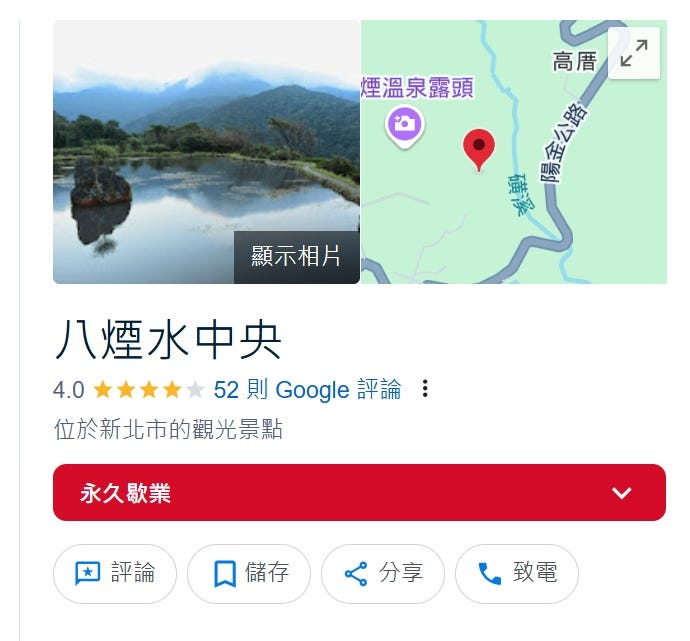Open the three-dot more options menu
Viewport: 690px width, 641px height.
[427, 389]
